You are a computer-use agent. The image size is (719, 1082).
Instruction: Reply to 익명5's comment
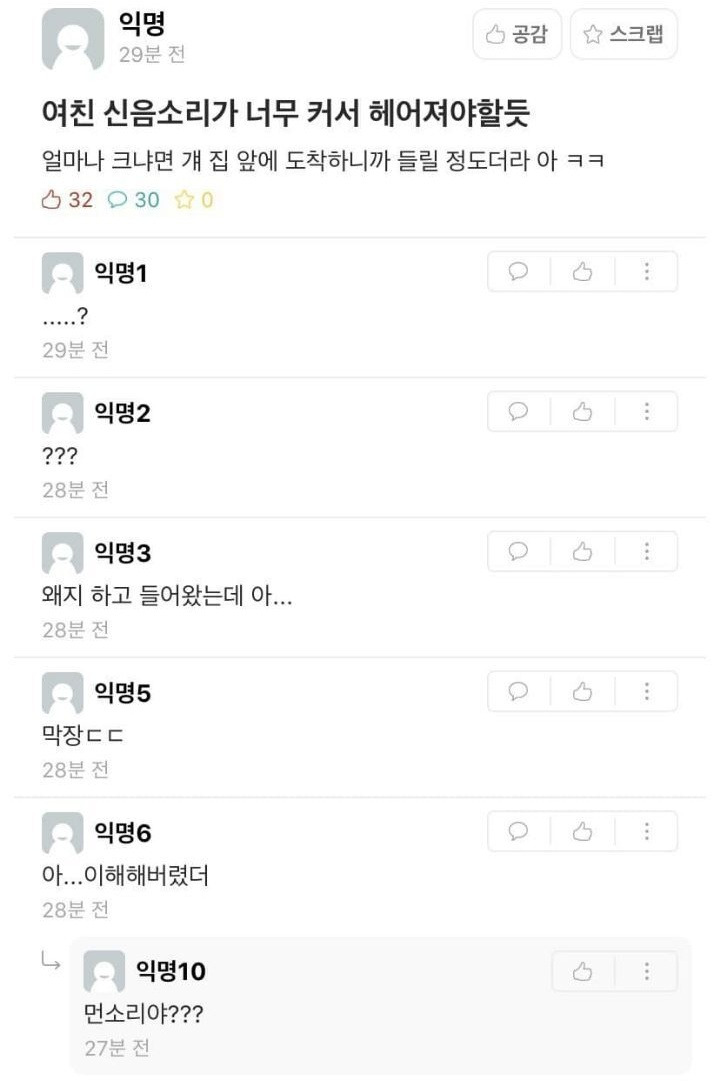(x=519, y=692)
